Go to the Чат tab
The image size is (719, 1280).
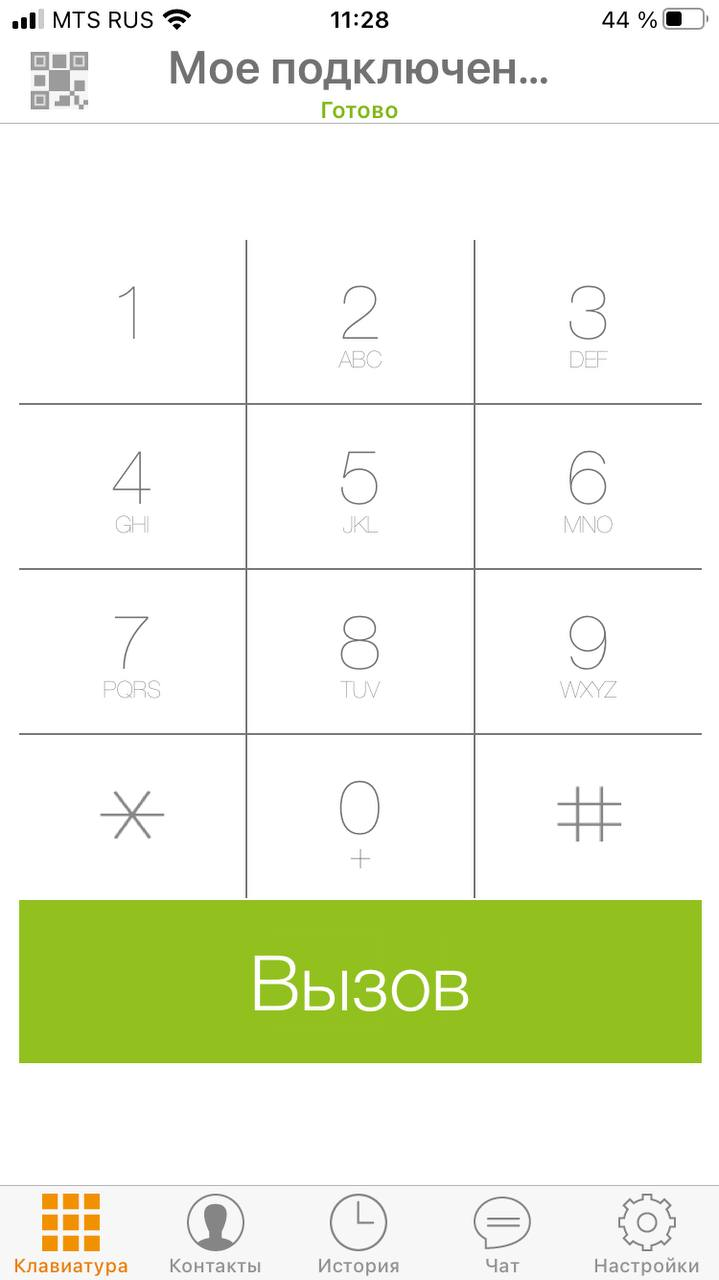pos(502,1233)
